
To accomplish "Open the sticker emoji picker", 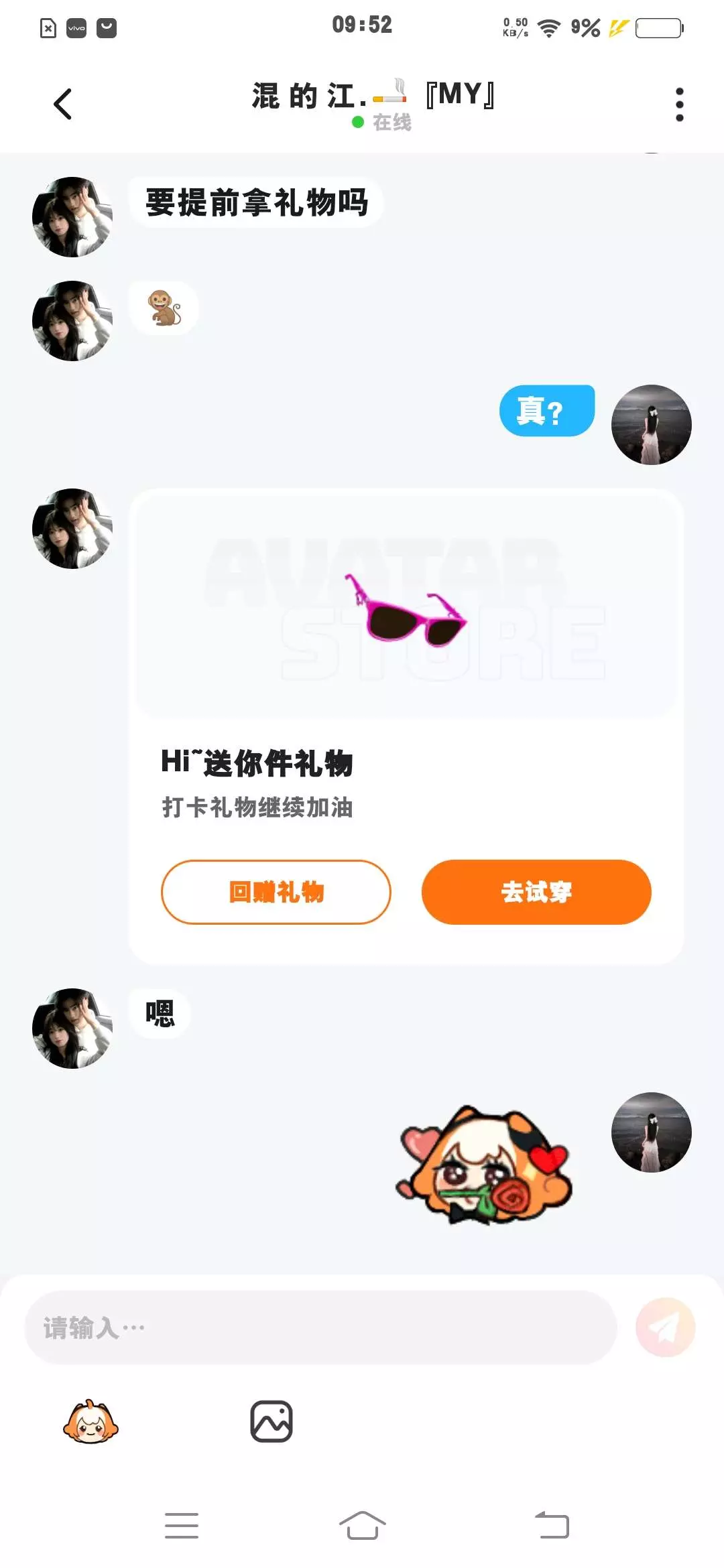I will (x=90, y=1421).
